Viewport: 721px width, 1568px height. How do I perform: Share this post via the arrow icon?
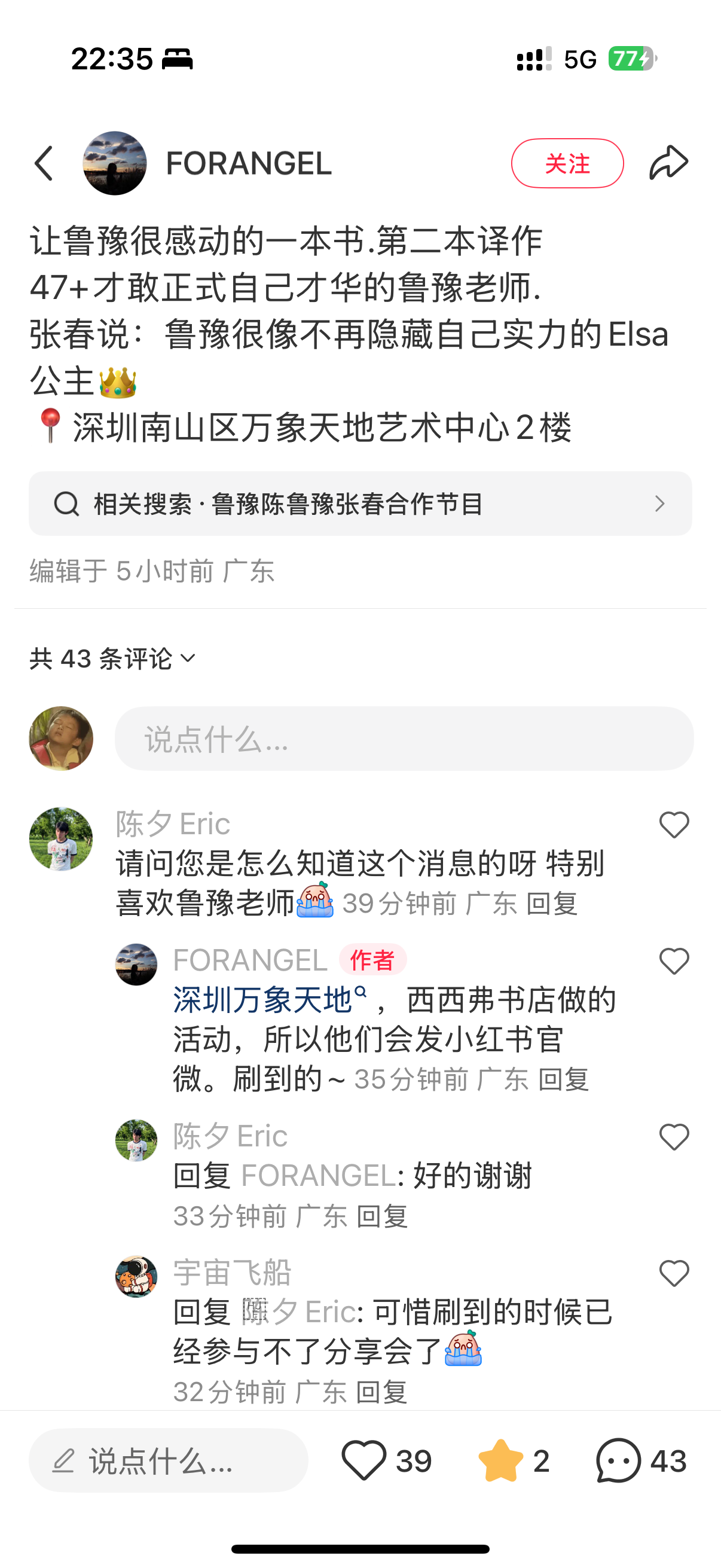[x=668, y=163]
